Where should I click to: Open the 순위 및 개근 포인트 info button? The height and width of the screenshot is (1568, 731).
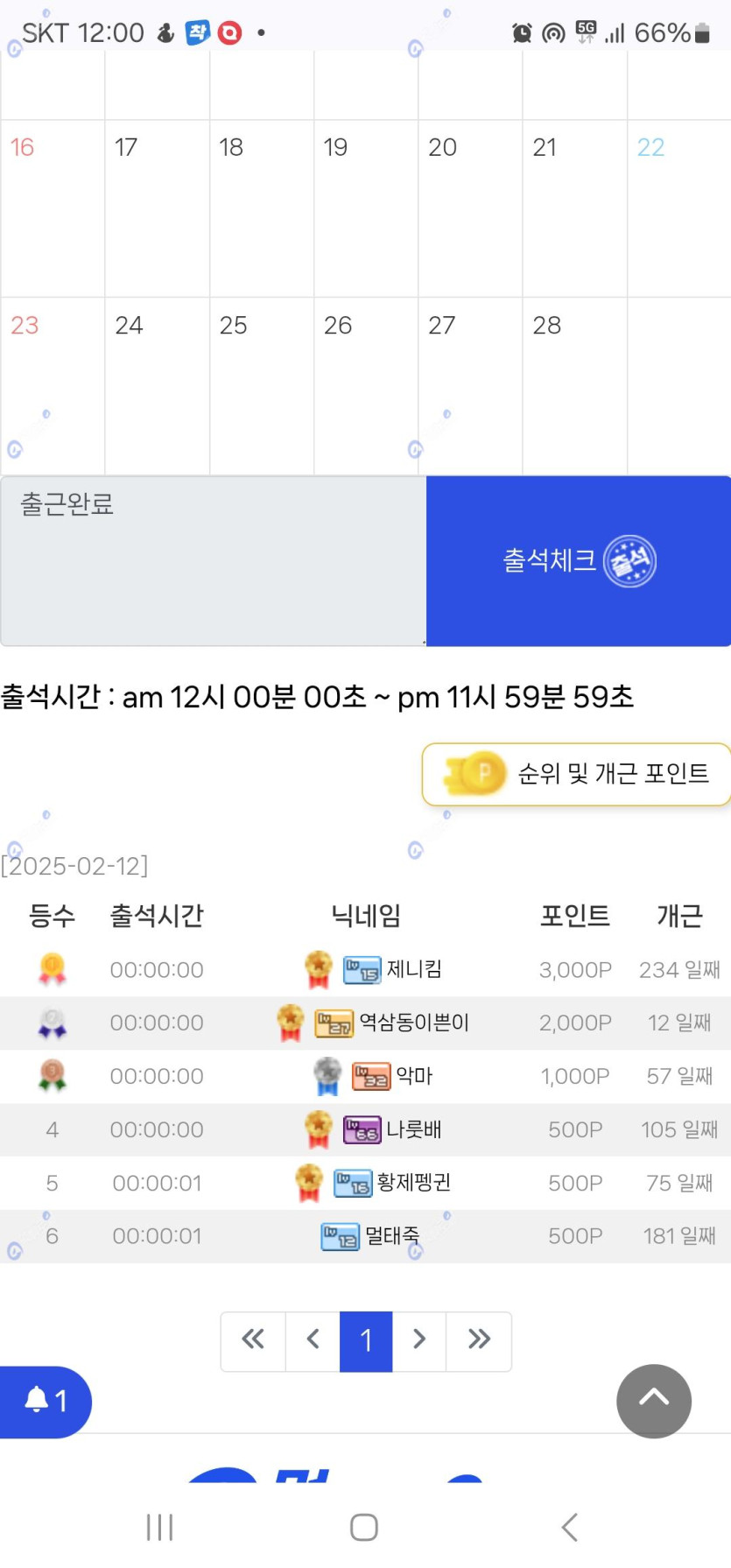(x=578, y=774)
